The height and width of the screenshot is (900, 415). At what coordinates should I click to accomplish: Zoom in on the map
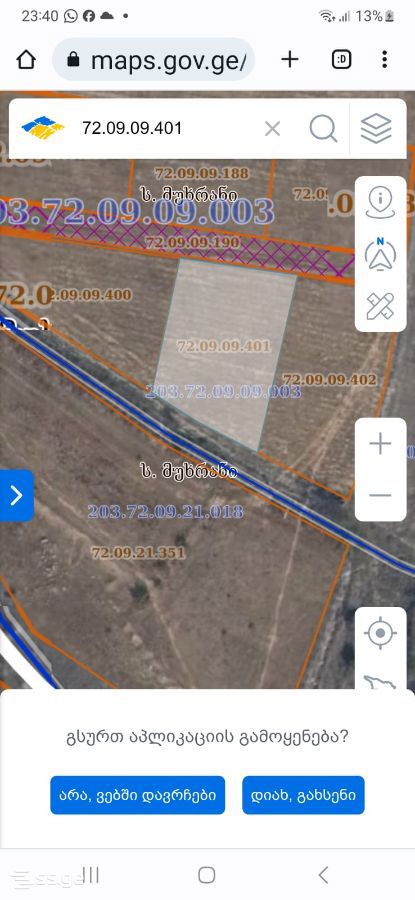[381, 444]
